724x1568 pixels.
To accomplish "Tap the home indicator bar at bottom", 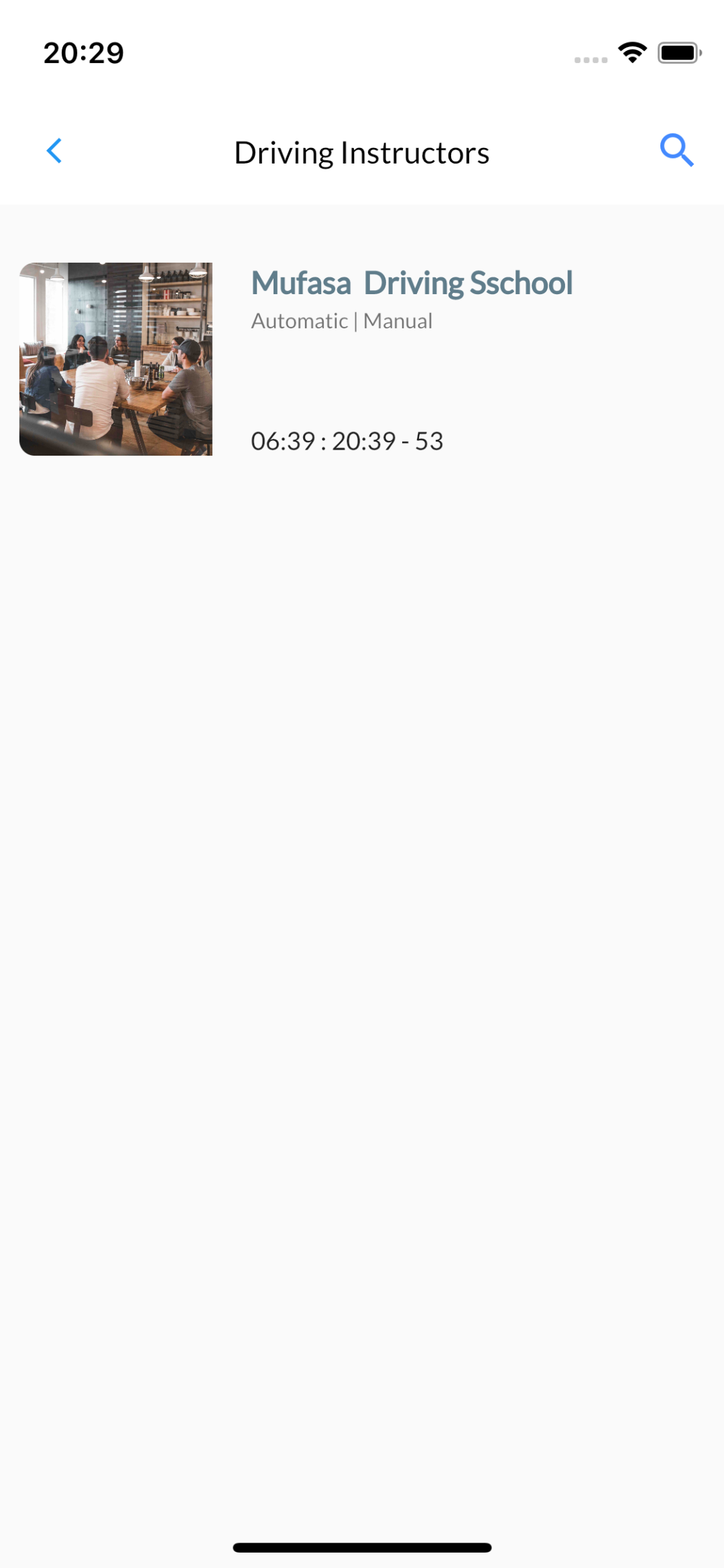I will [362, 1545].
